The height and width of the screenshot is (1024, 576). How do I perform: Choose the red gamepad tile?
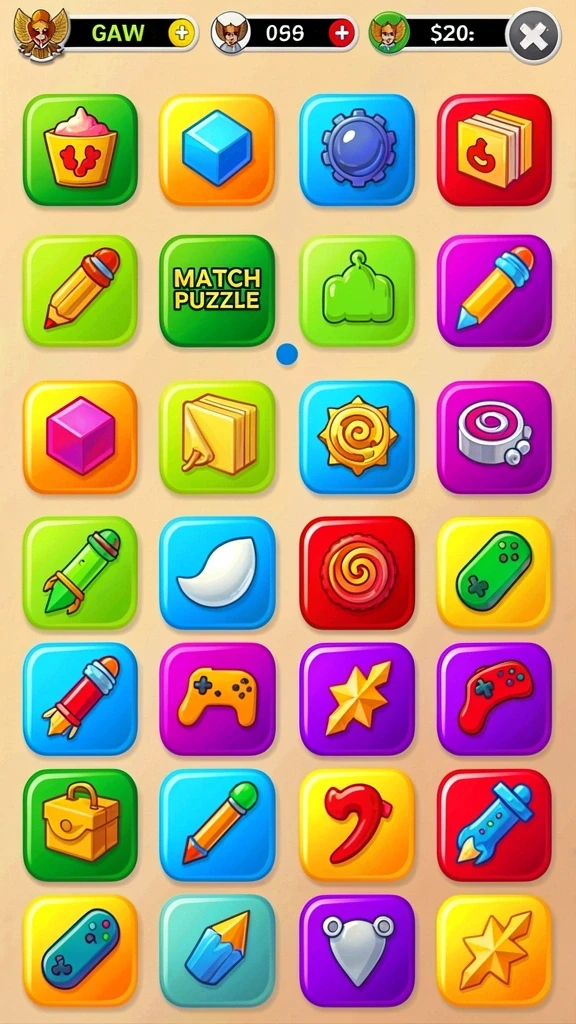coord(494,699)
